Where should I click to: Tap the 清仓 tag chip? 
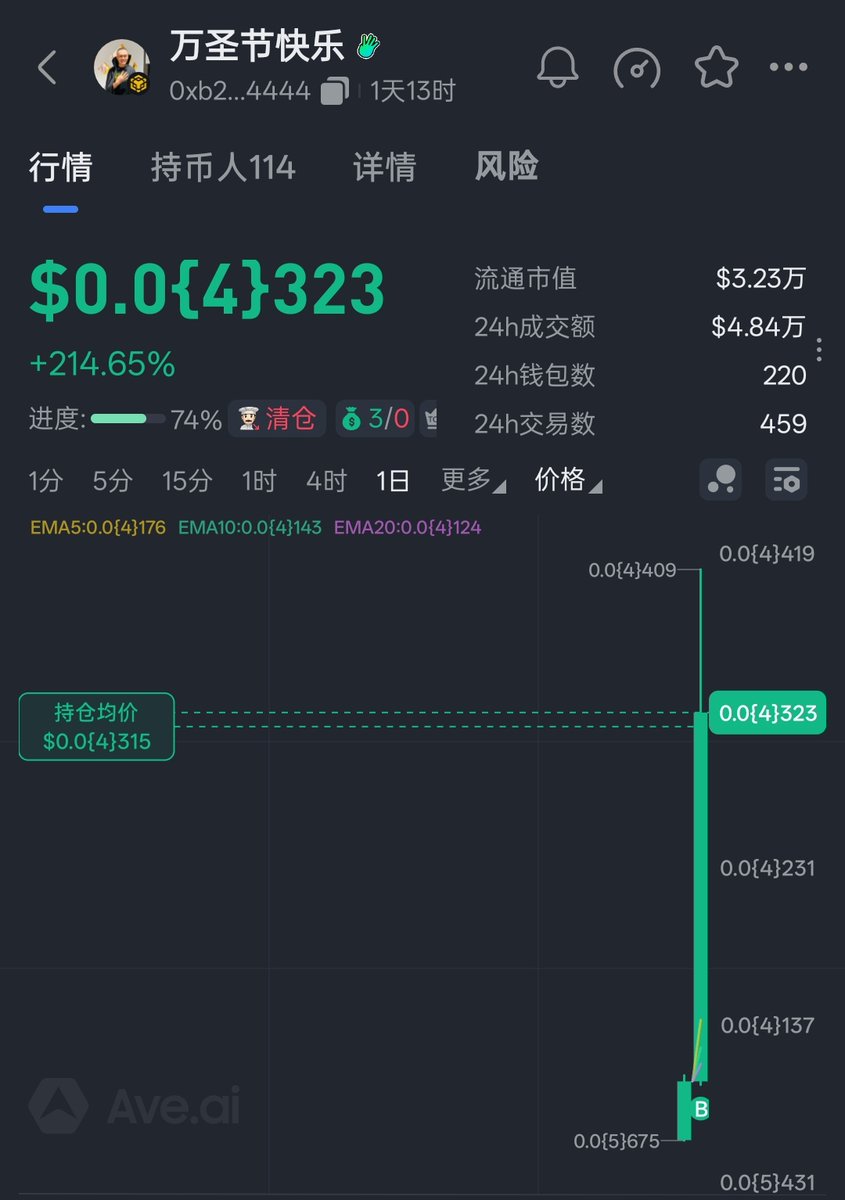278,418
